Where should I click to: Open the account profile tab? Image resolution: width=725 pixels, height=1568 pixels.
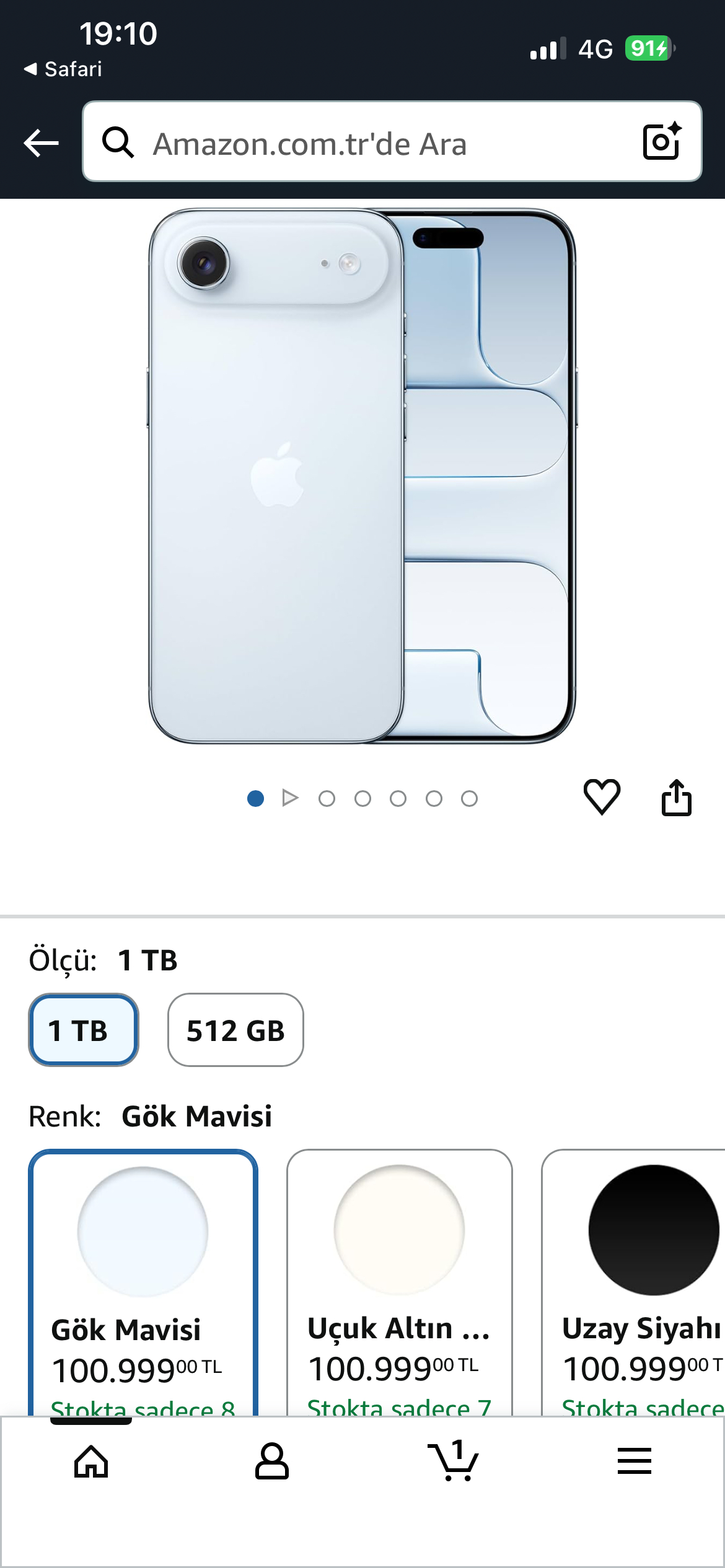[271, 1461]
